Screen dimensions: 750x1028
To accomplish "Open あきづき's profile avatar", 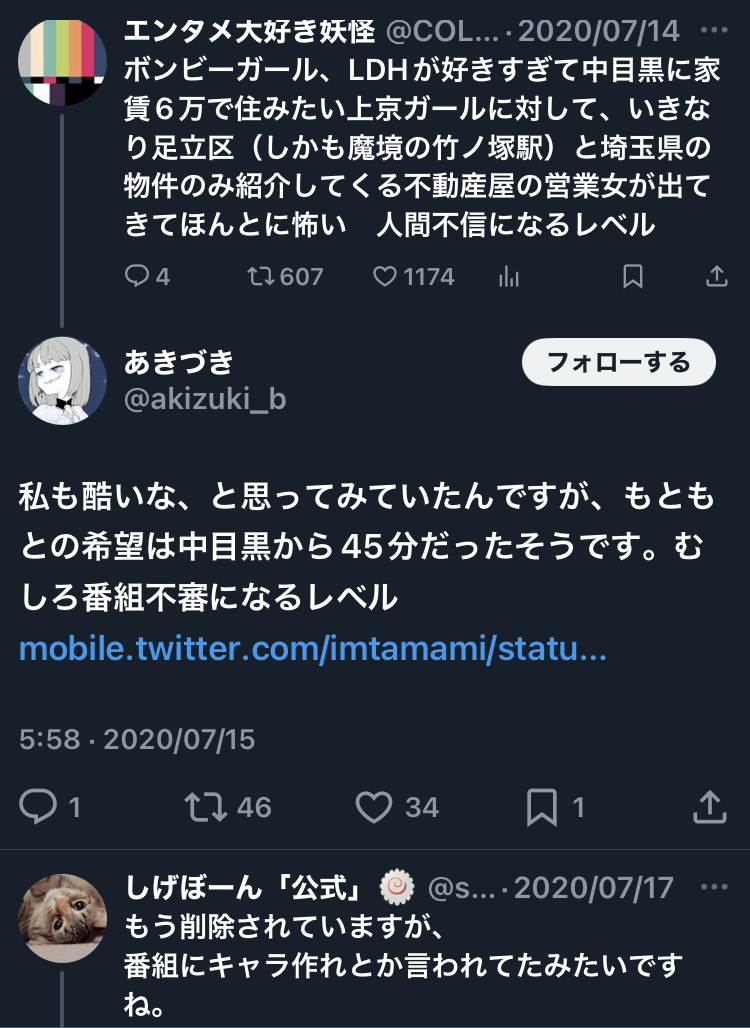I will point(62,380).
